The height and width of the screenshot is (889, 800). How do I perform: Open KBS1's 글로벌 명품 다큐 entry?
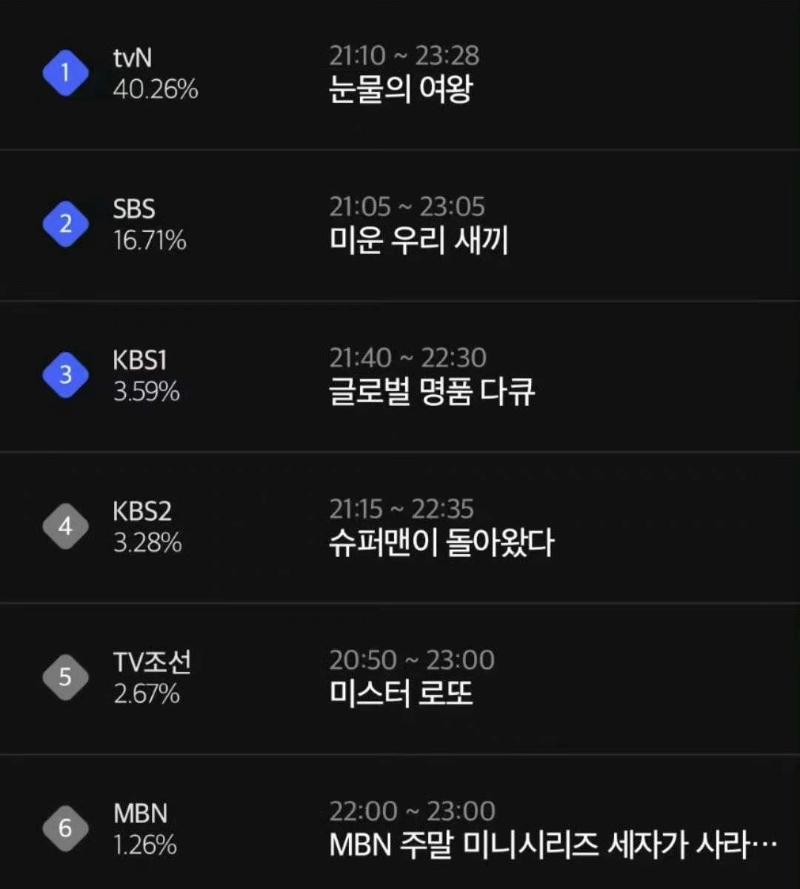pos(400,376)
